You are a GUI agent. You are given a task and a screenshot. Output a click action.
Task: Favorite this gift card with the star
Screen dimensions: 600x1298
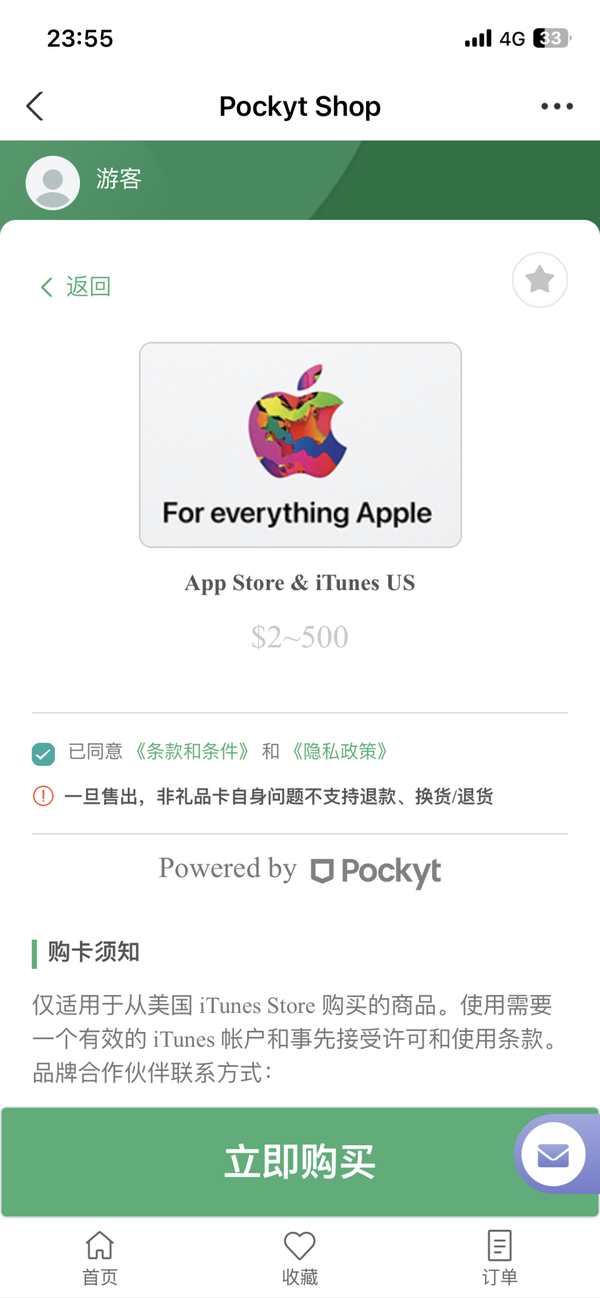click(540, 280)
